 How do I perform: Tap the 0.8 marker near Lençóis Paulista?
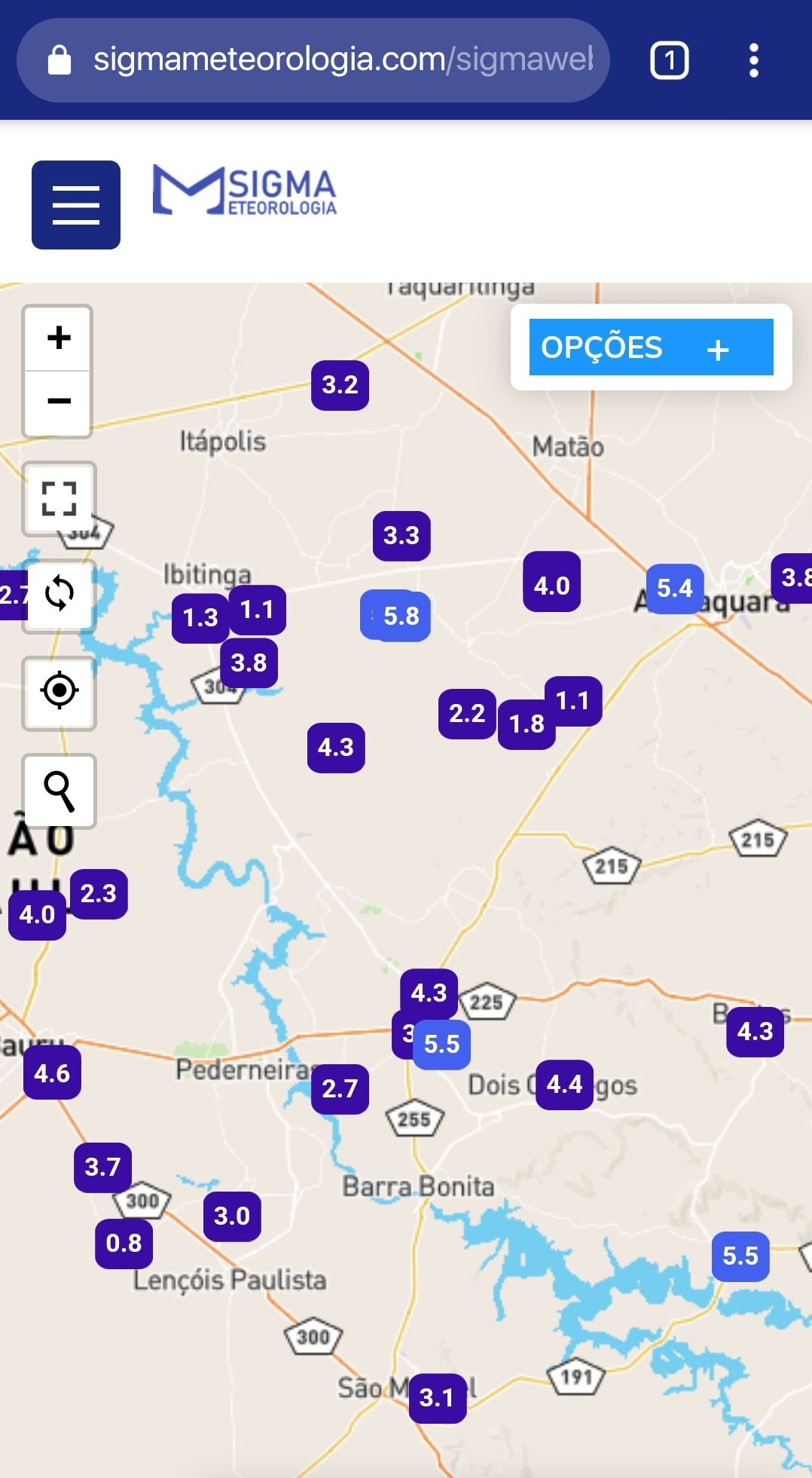point(124,1243)
